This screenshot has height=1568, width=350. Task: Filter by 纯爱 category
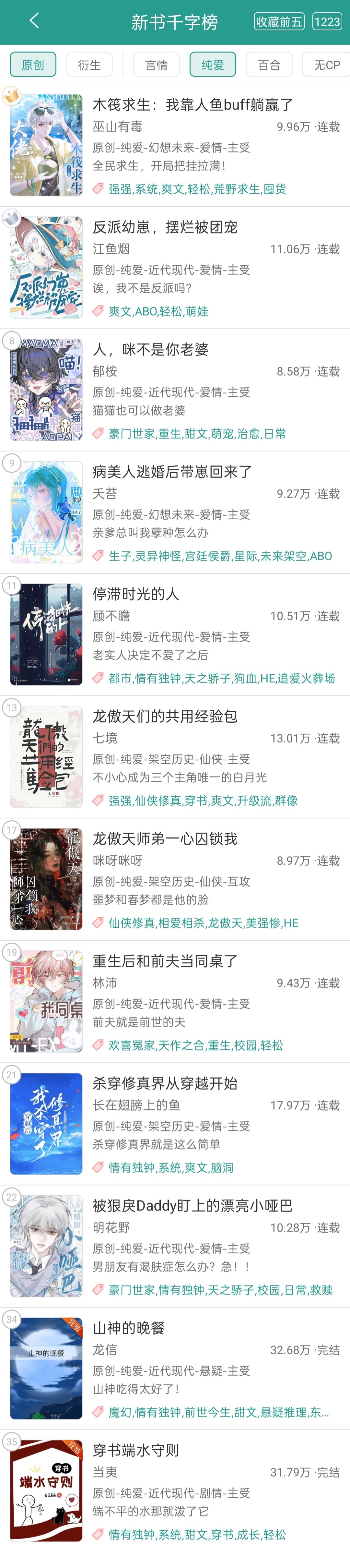[x=213, y=65]
